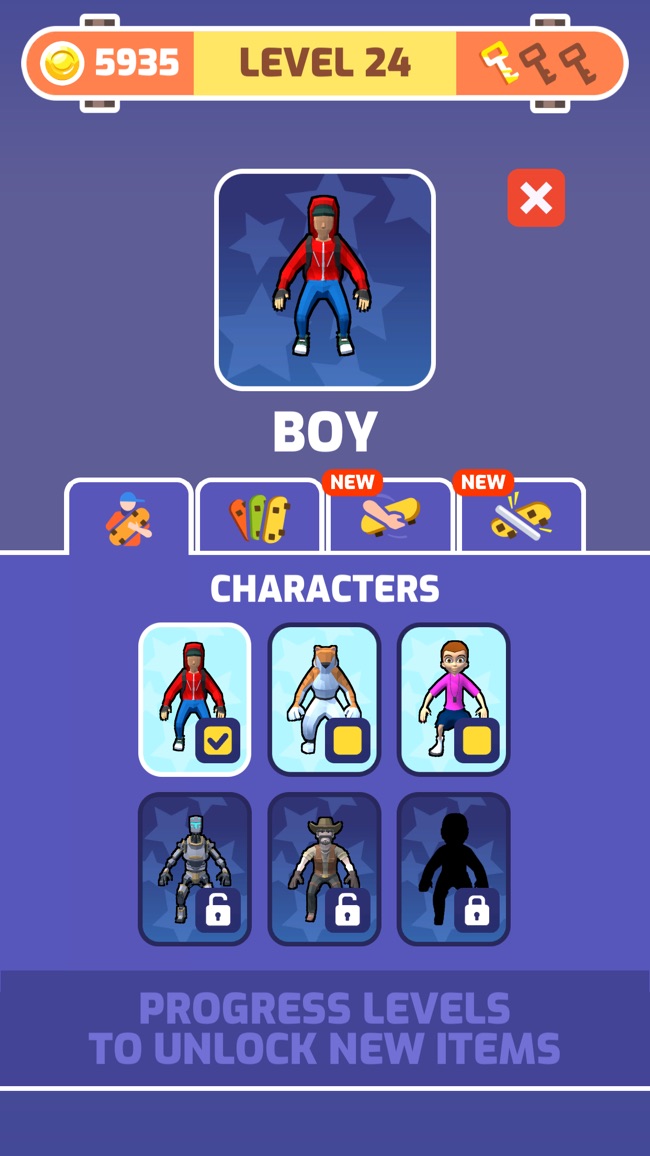
Task: Tap the locked silhouette character
Action: [x=454, y=869]
